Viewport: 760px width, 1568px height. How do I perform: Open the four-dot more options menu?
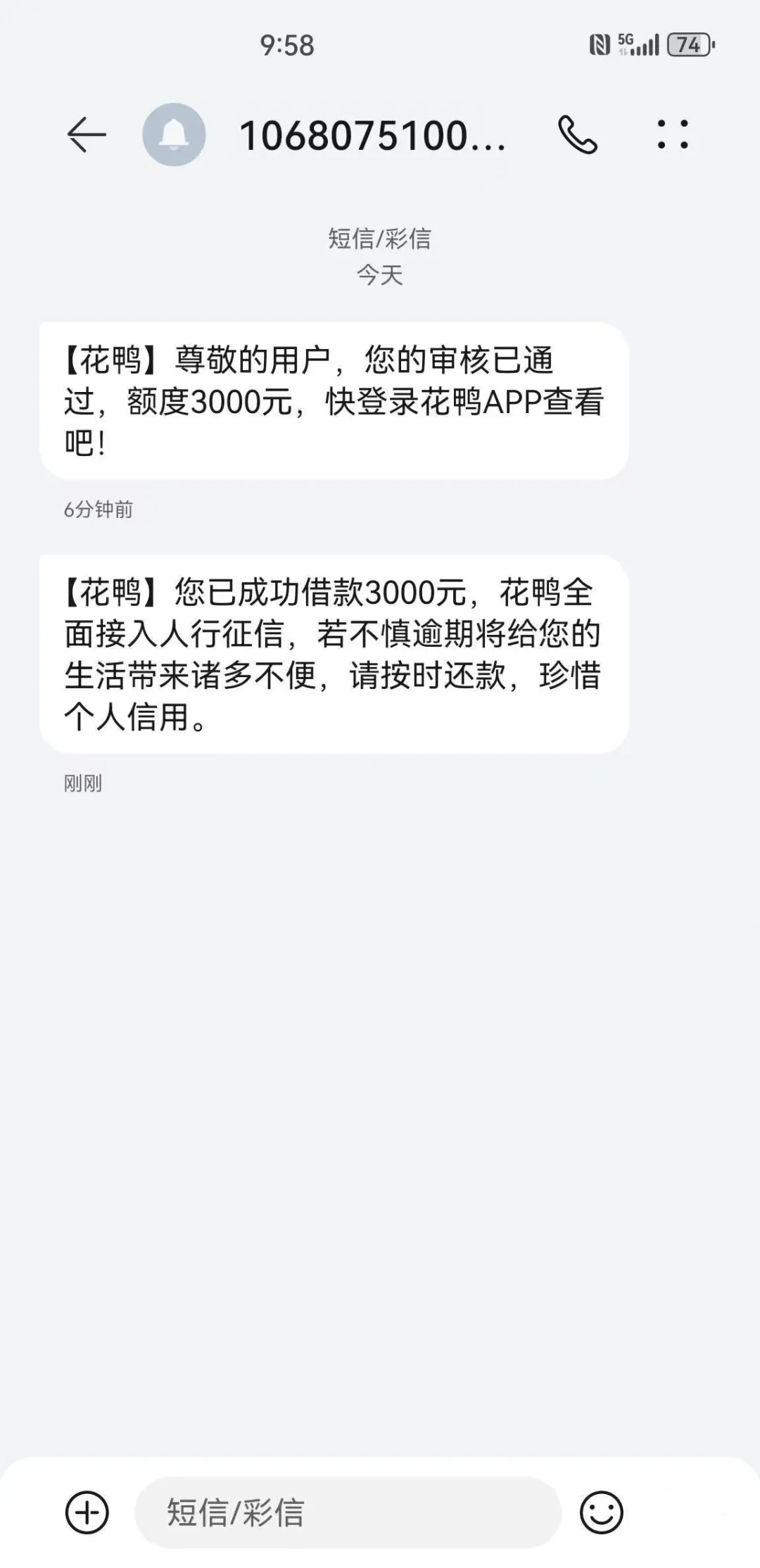tap(673, 134)
